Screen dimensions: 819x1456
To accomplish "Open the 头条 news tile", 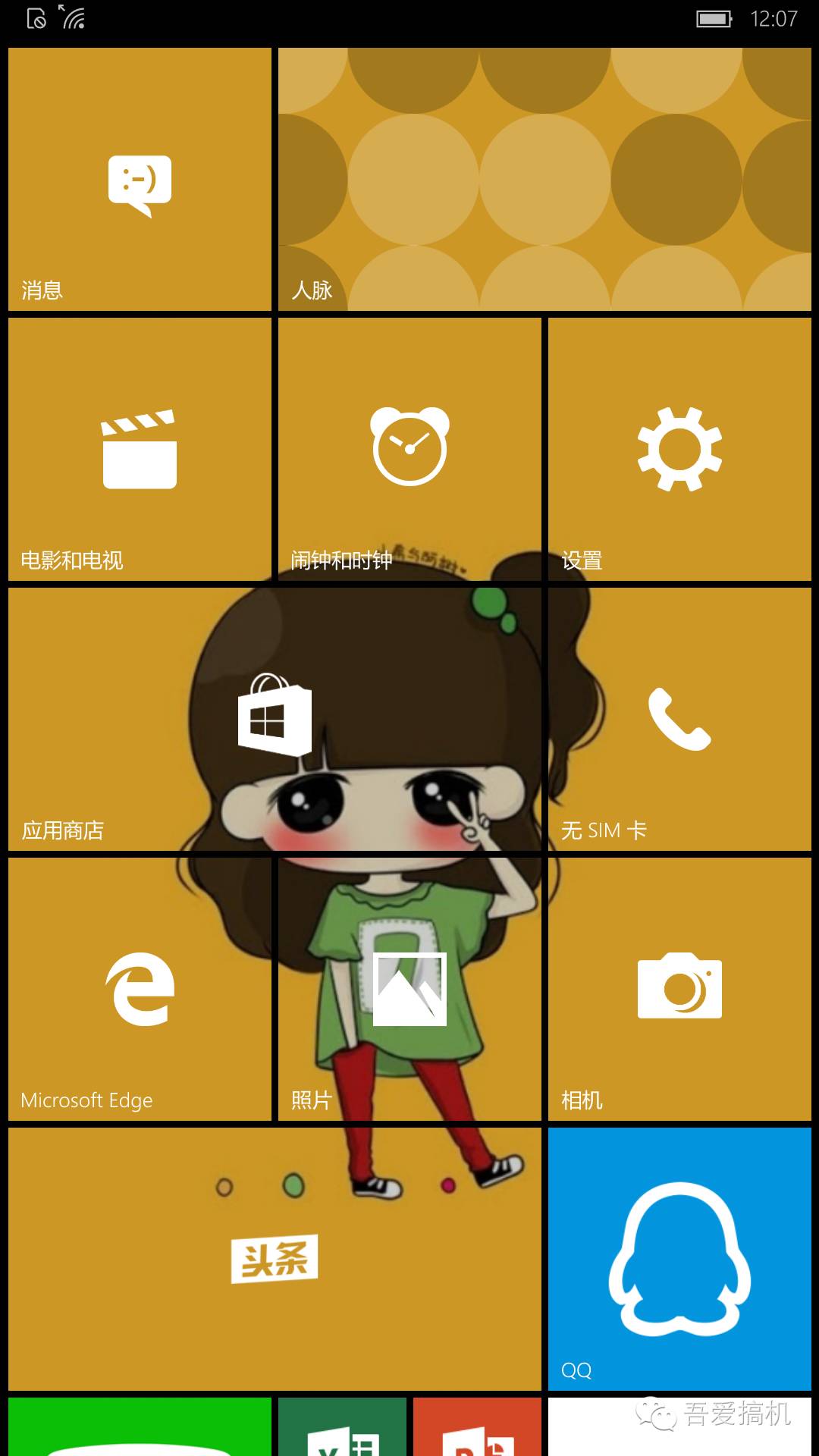I will (x=275, y=1259).
